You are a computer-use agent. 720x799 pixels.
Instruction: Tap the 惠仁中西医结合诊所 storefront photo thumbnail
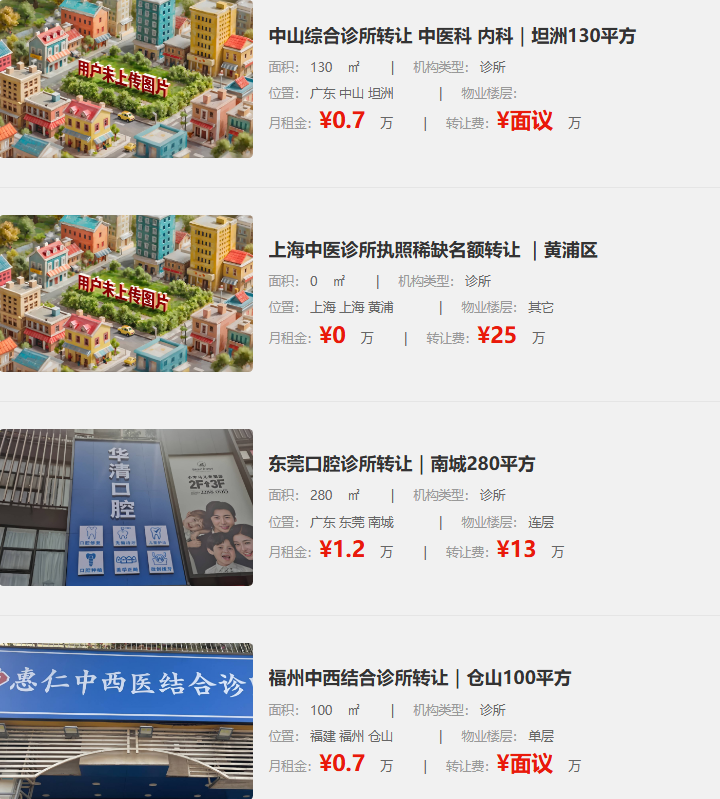click(x=126, y=721)
